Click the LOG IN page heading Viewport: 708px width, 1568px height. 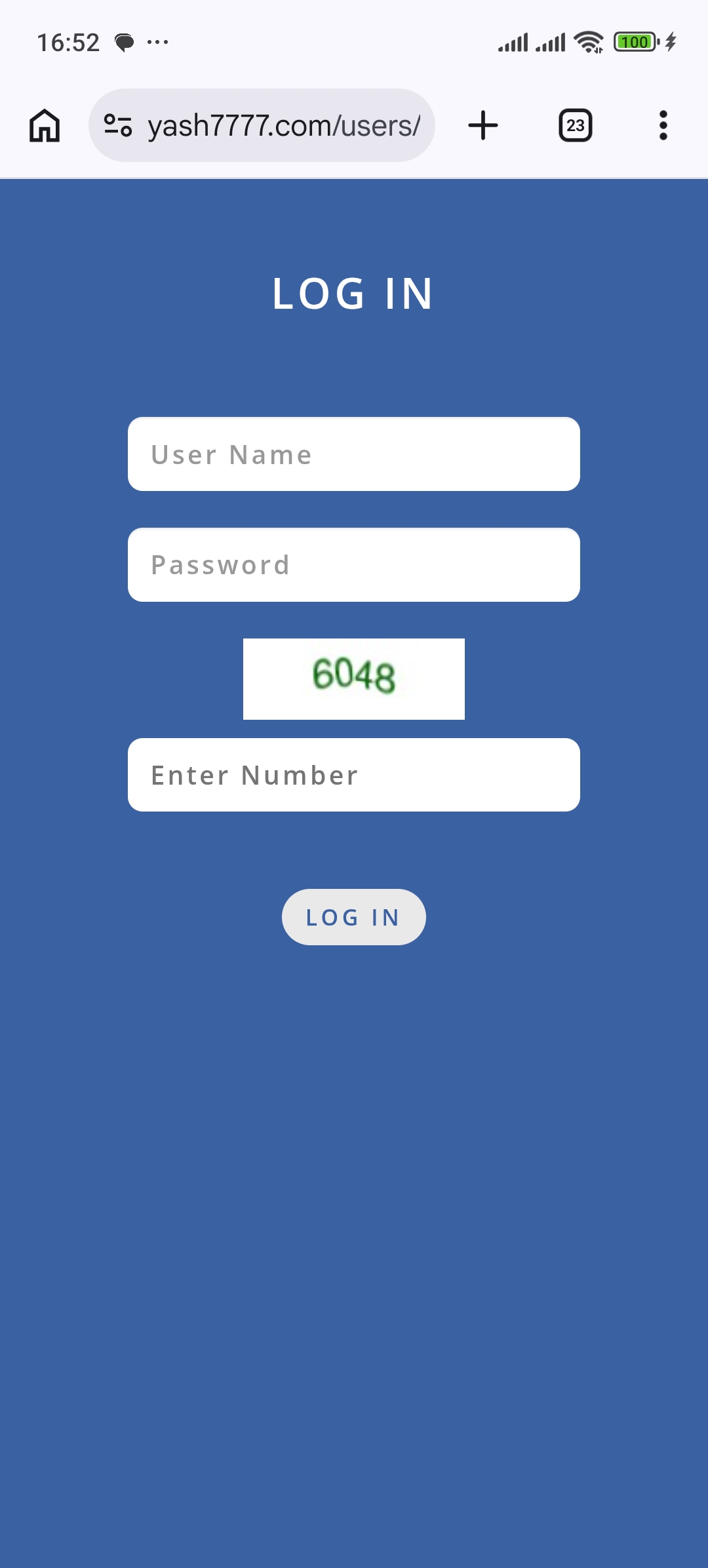353,295
